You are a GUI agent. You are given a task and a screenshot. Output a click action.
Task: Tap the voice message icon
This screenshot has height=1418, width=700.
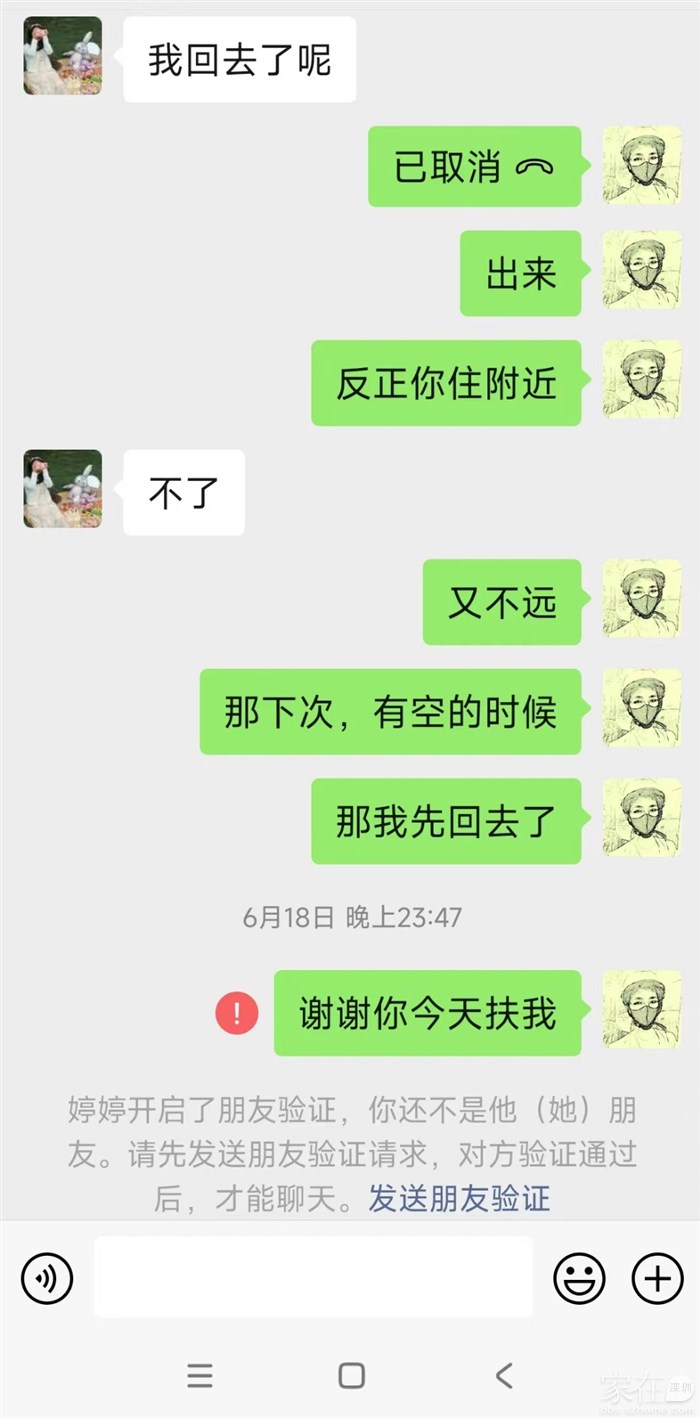pos(47,1278)
